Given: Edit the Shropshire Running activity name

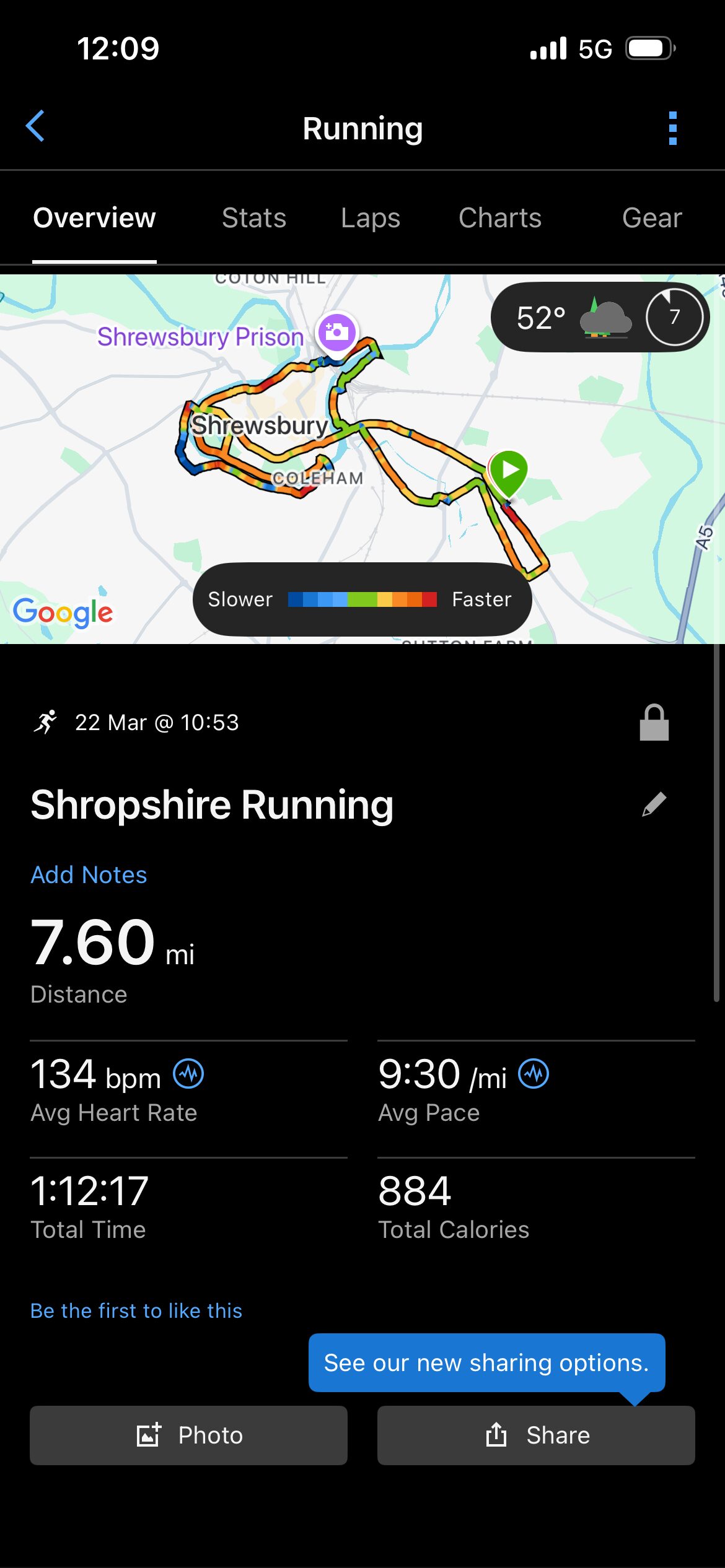Looking at the screenshot, I should click(x=654, y=804).
